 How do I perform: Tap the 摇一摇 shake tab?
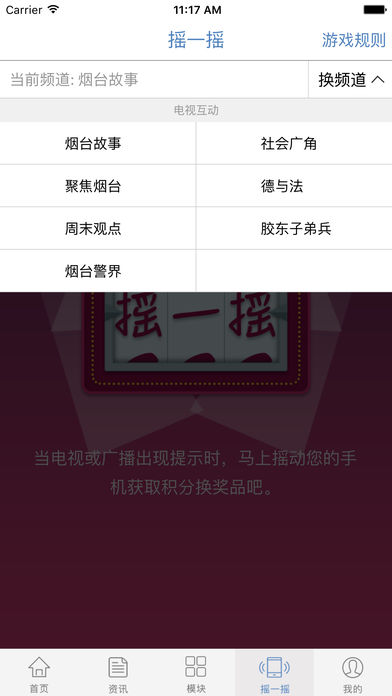click(x=274, y=673)
